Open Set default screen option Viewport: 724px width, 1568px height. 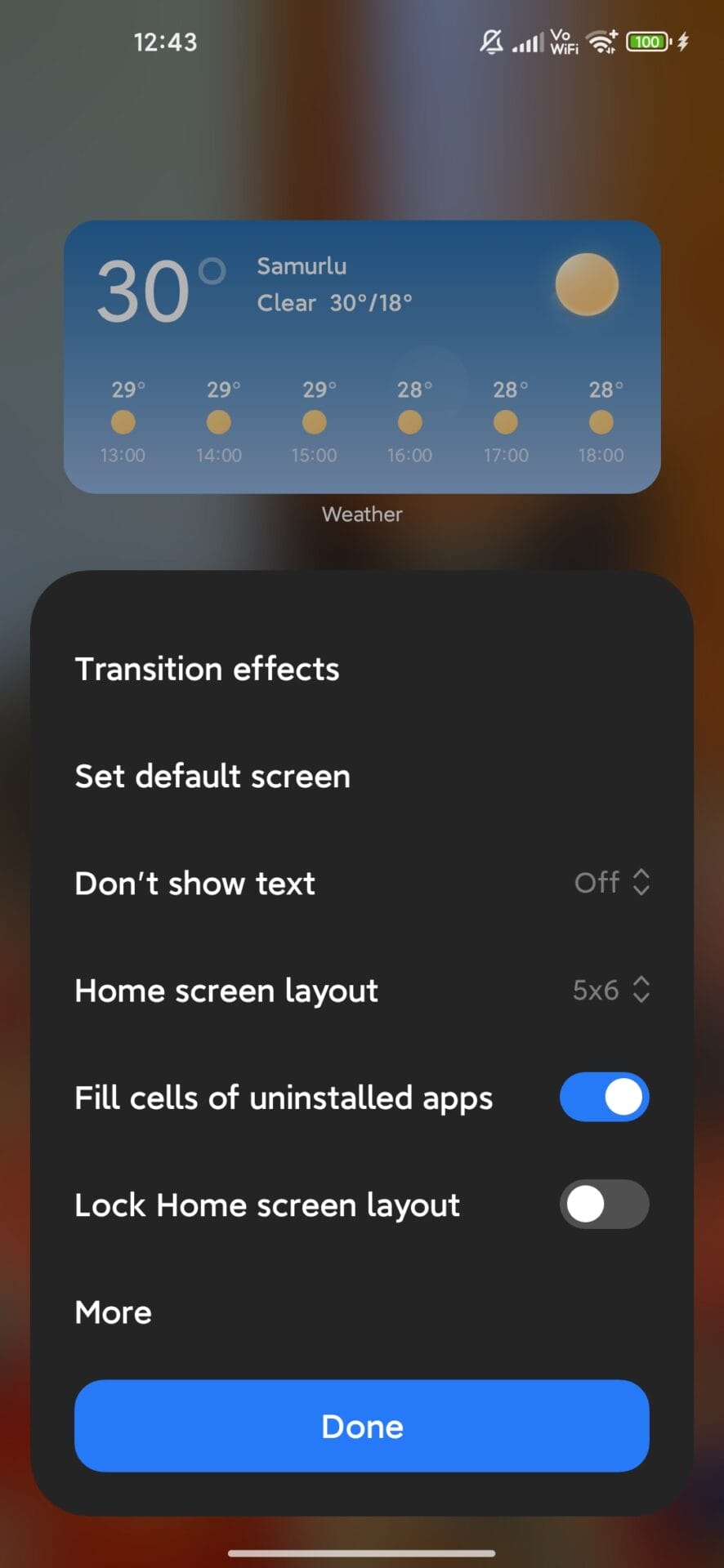212,776
